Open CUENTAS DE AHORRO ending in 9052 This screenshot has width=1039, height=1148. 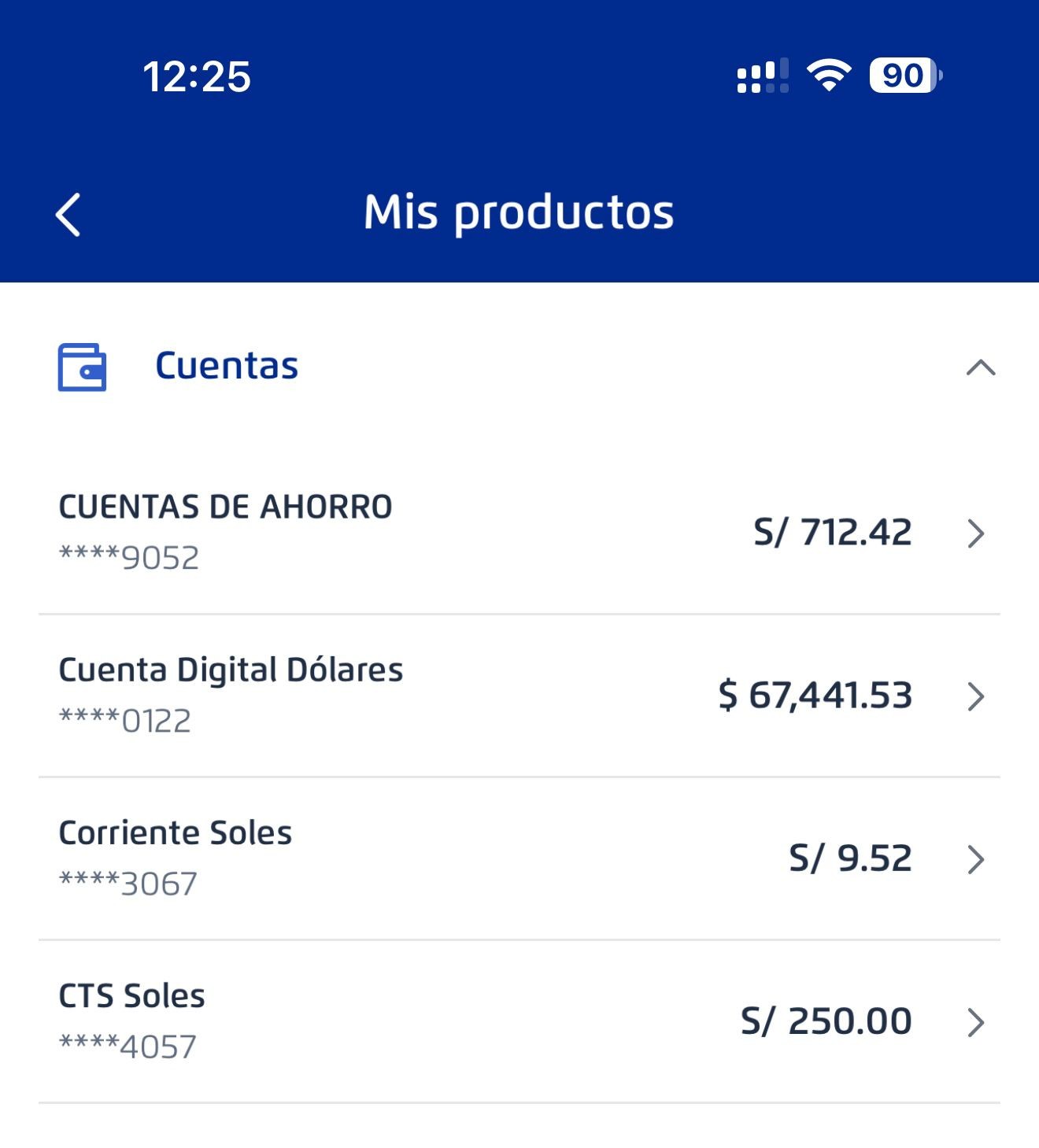pyautogui.click(x=519, y=533)
